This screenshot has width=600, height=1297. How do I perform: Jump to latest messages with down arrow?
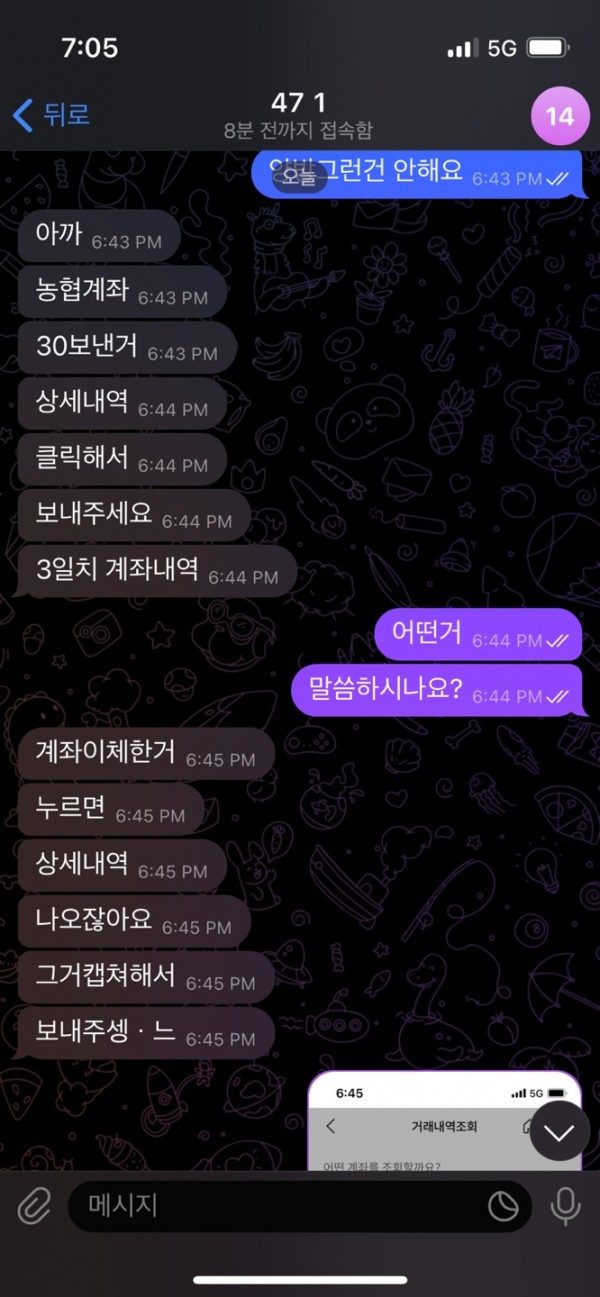click(x=559, y=1131)
